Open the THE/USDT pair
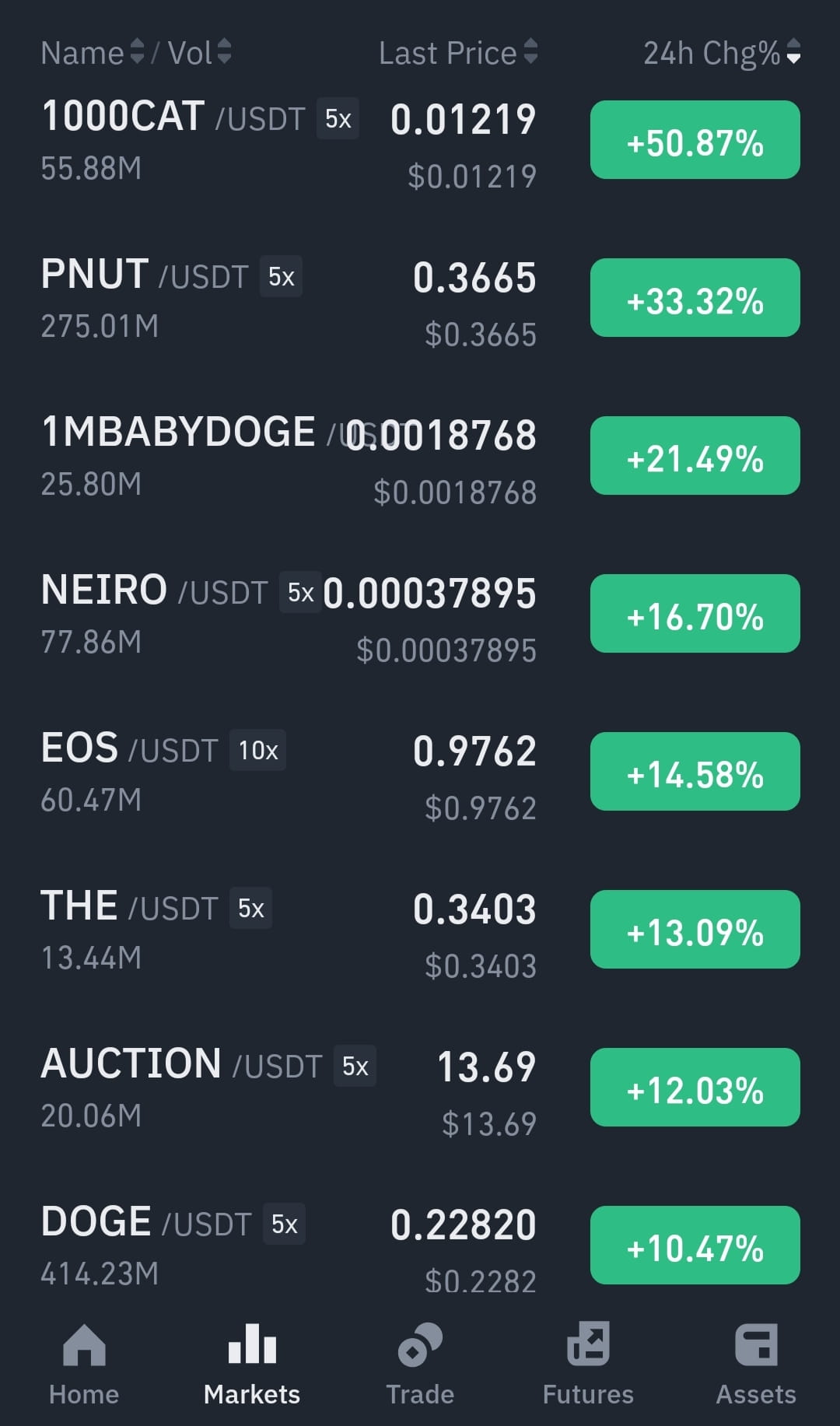 click(x=420, y=932)
